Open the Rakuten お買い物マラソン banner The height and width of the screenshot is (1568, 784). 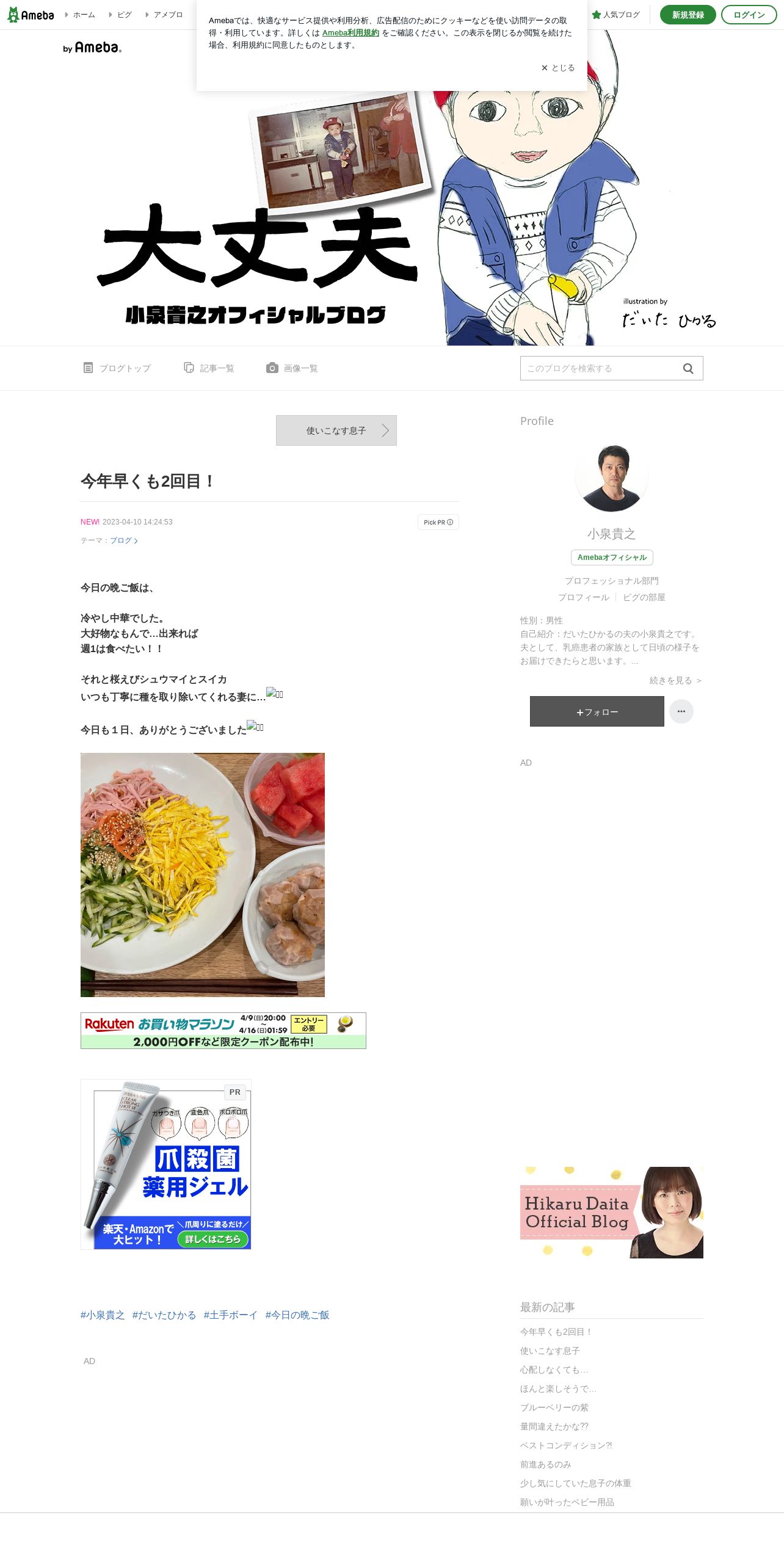[223, 1031]
